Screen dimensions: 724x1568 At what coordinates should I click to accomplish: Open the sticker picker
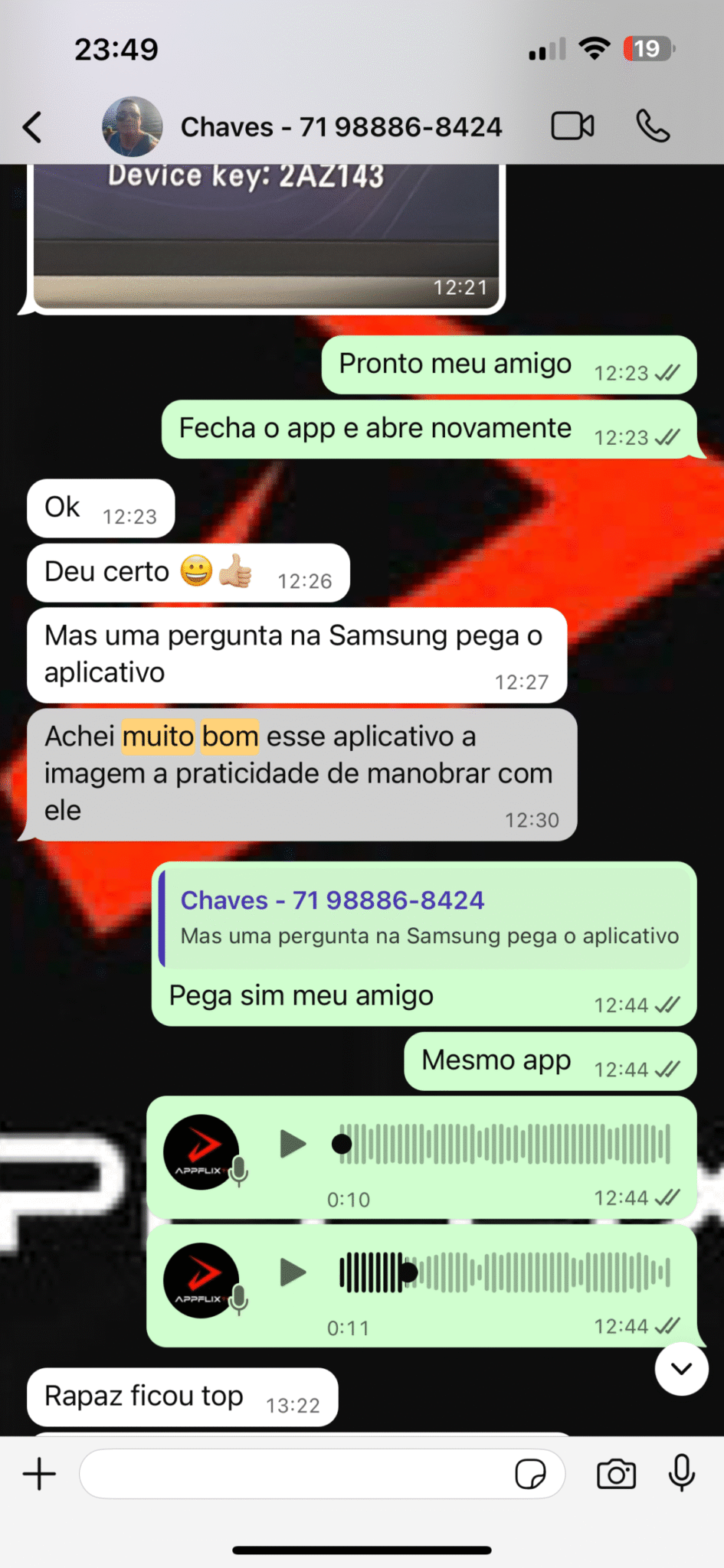(530, 1474)
